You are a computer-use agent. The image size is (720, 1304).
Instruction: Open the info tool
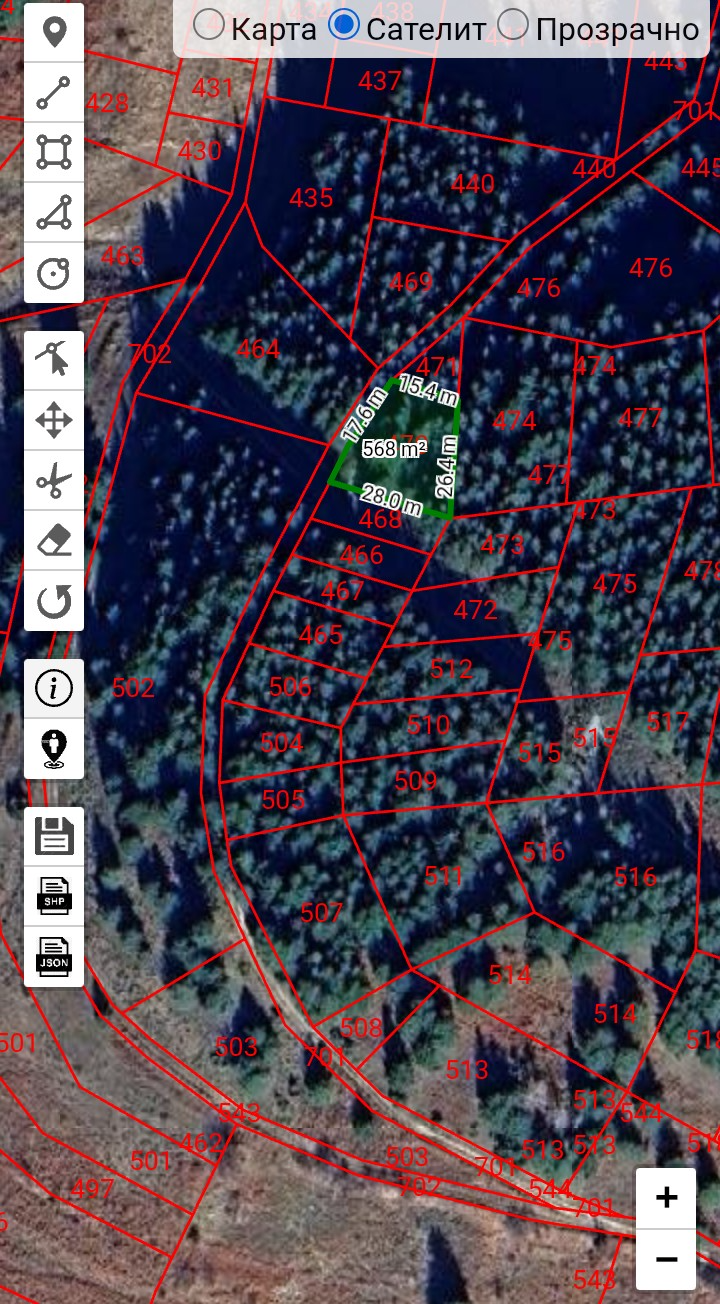point(54,688)
